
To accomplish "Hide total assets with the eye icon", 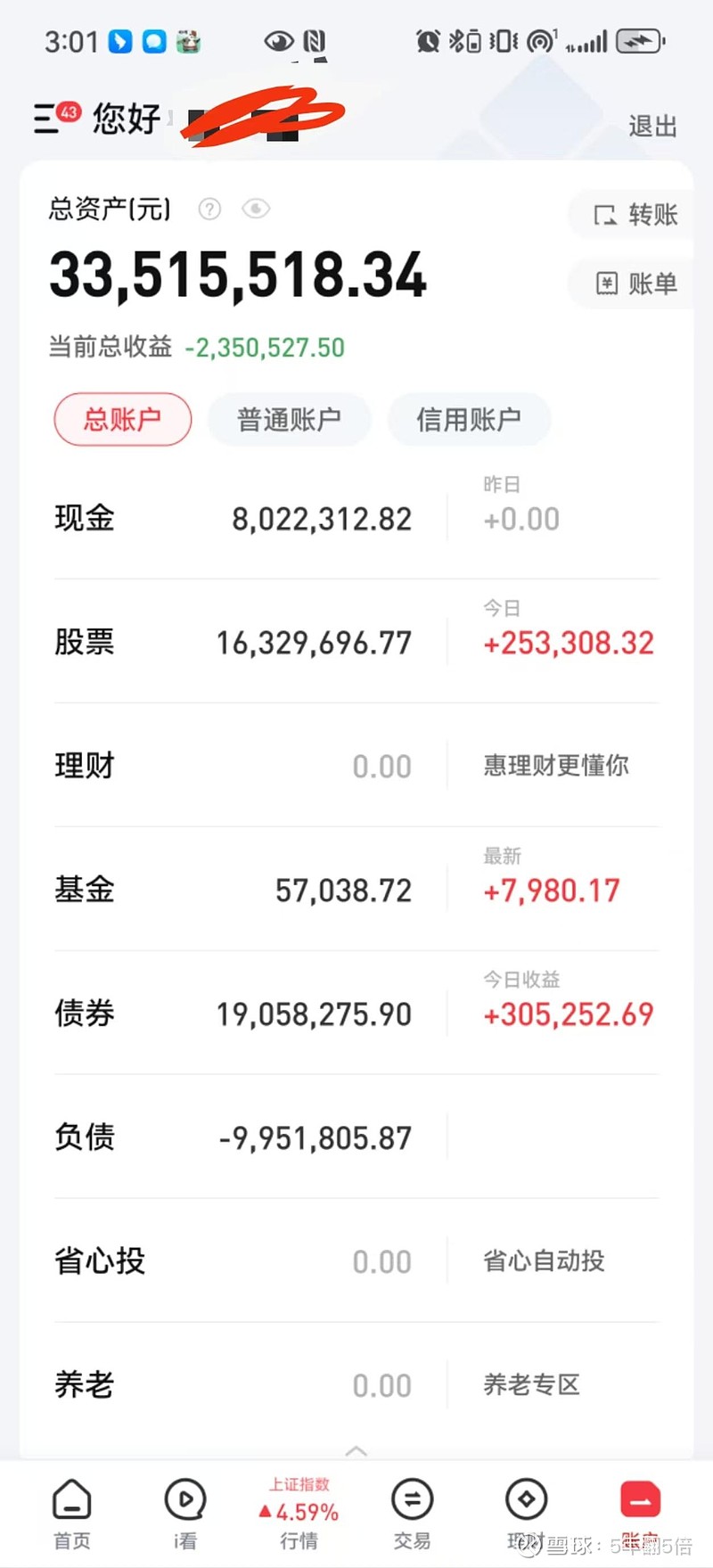I will (256, 209).
